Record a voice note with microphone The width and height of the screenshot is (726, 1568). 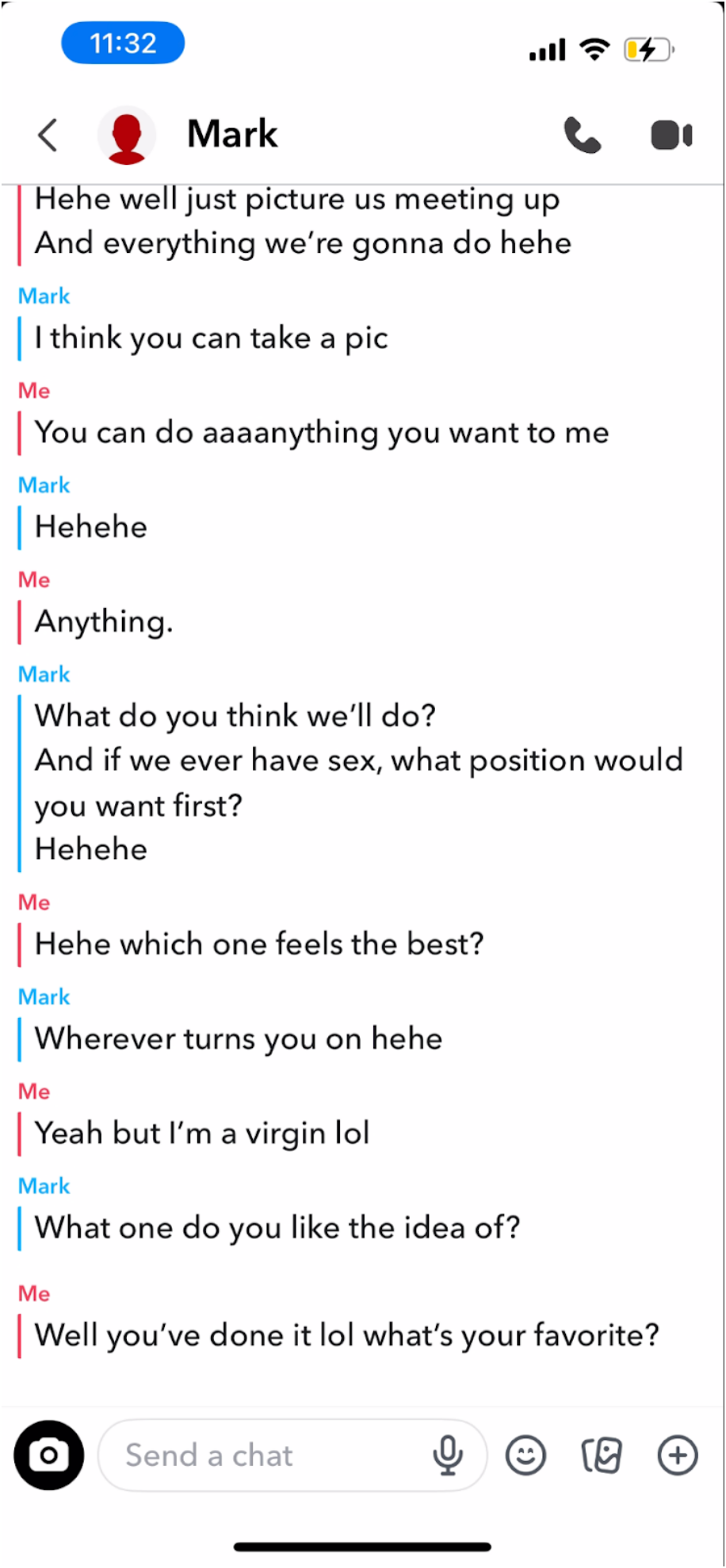click(448, 1455)
